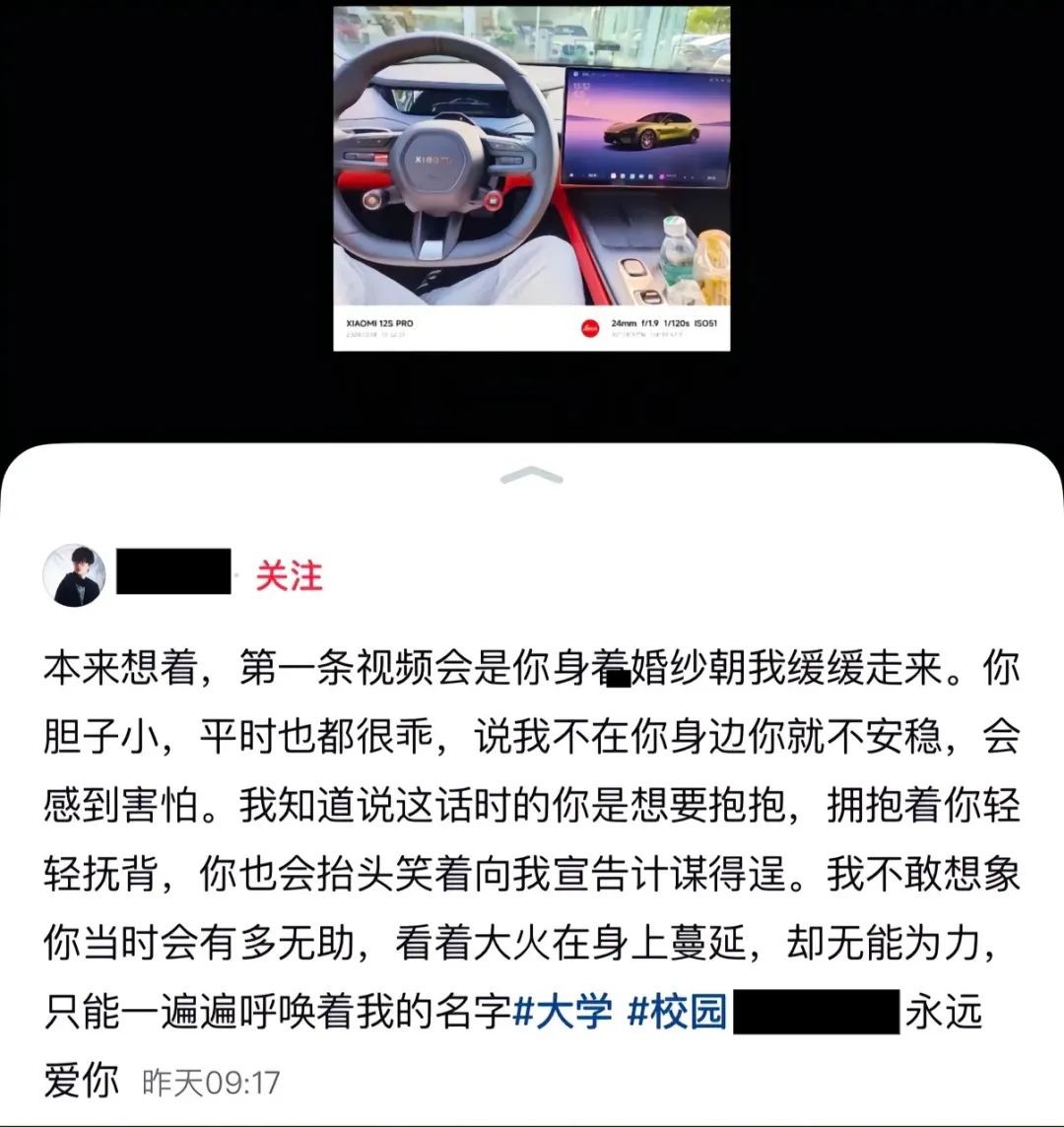Collapse the caption sheet via chevron handle
Image resolution: width=1064 pixels, height=1127 pixels.
click(532, 477)
